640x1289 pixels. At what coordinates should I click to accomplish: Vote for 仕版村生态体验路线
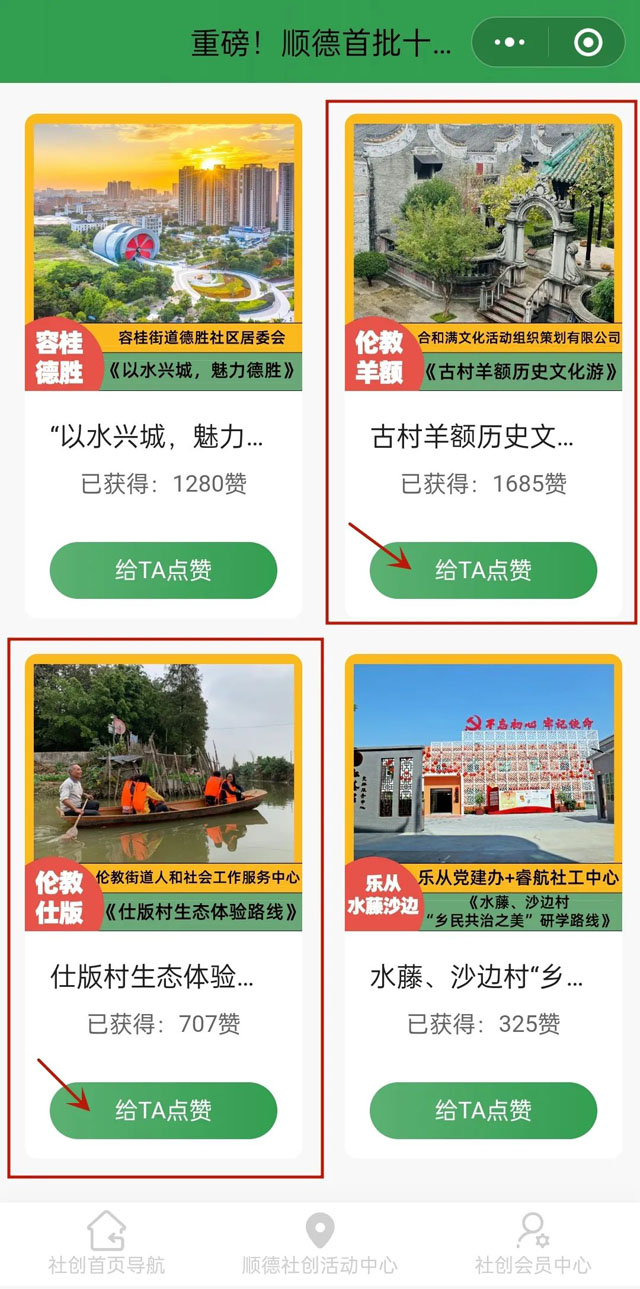[x=163, y=1110]
